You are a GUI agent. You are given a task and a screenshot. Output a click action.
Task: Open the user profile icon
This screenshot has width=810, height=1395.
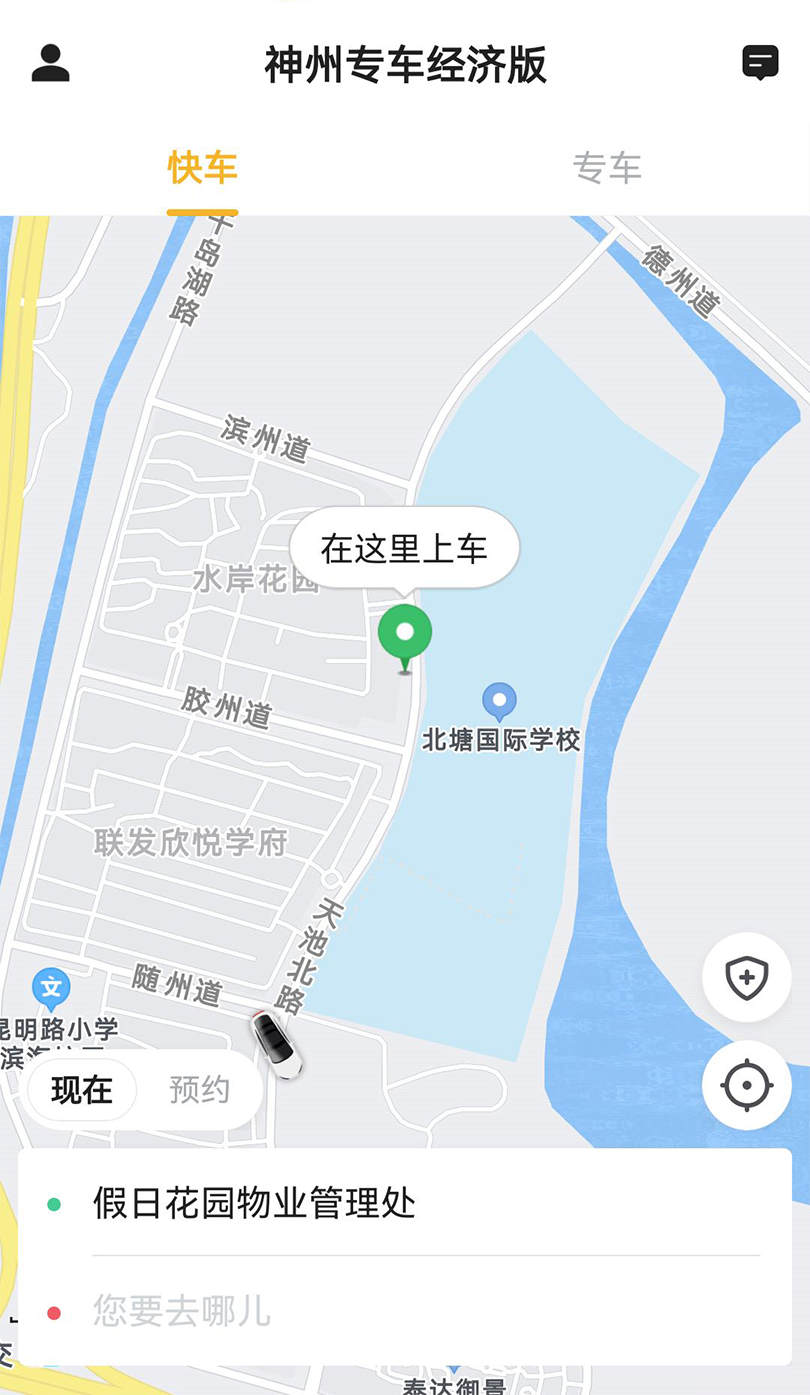point(50,64)
